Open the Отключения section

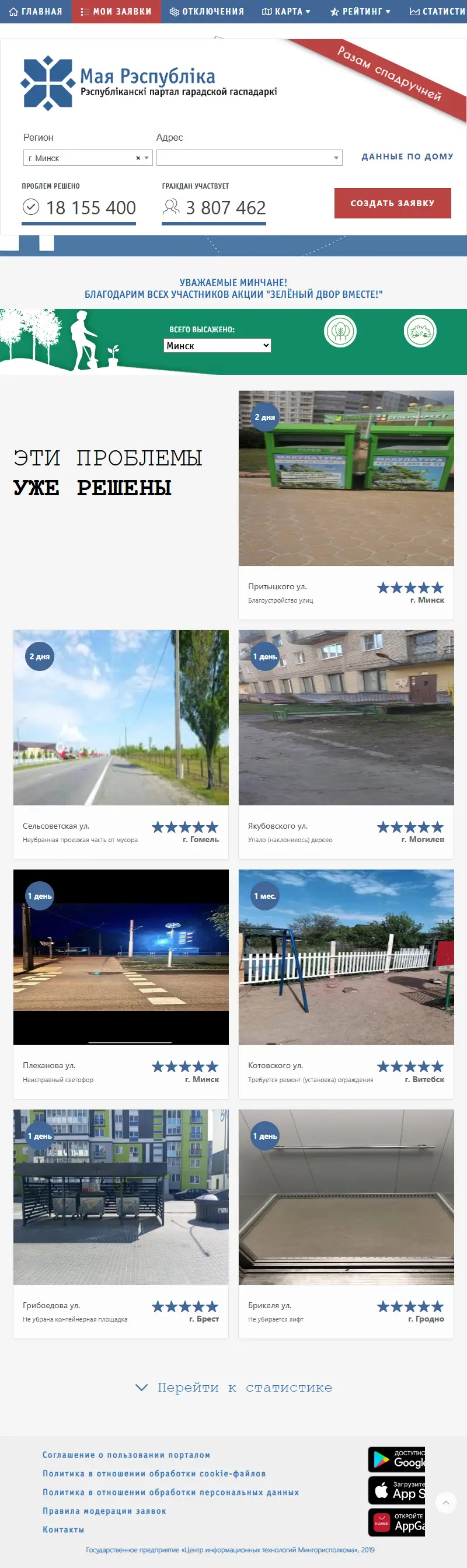pyautogui.click(x=207, y=12)
